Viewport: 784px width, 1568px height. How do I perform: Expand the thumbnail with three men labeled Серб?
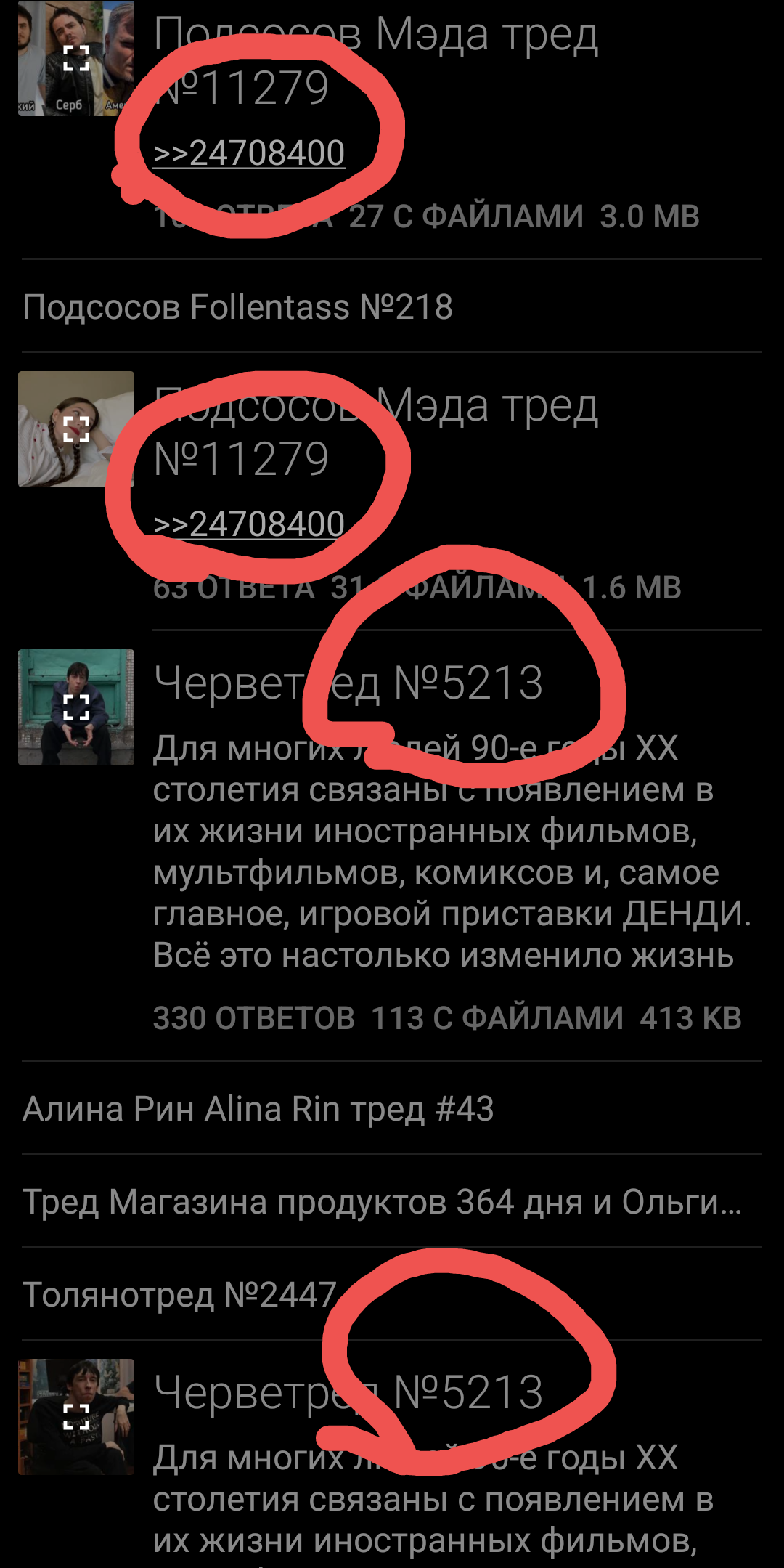[76, 58]
